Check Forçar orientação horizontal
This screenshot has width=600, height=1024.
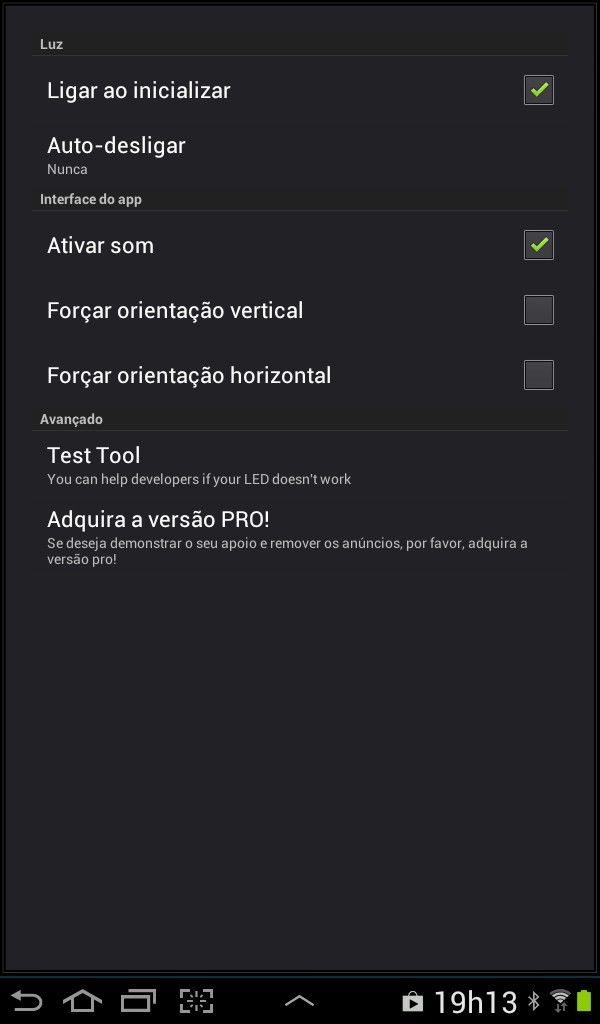538,375
